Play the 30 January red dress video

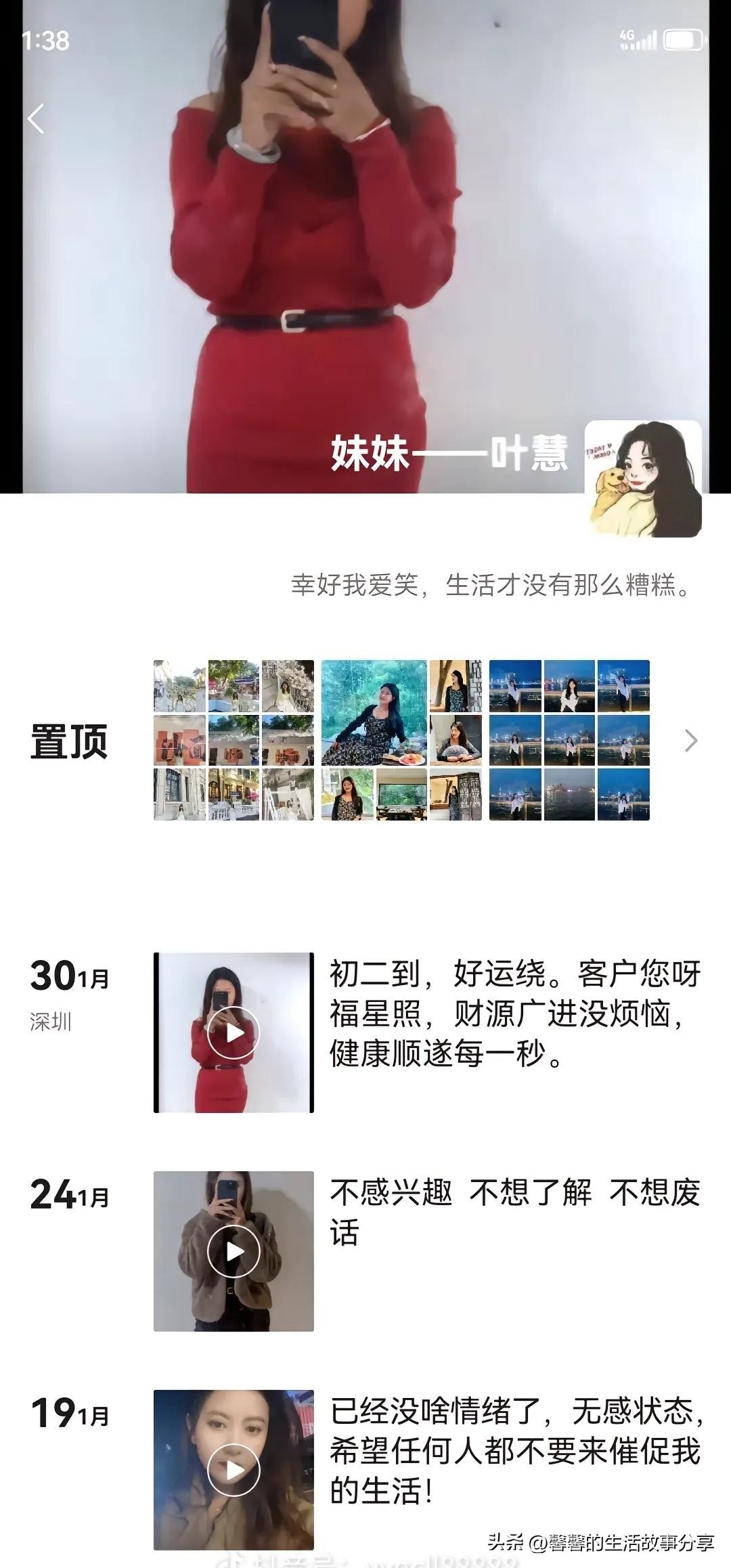click(234, 1032)
